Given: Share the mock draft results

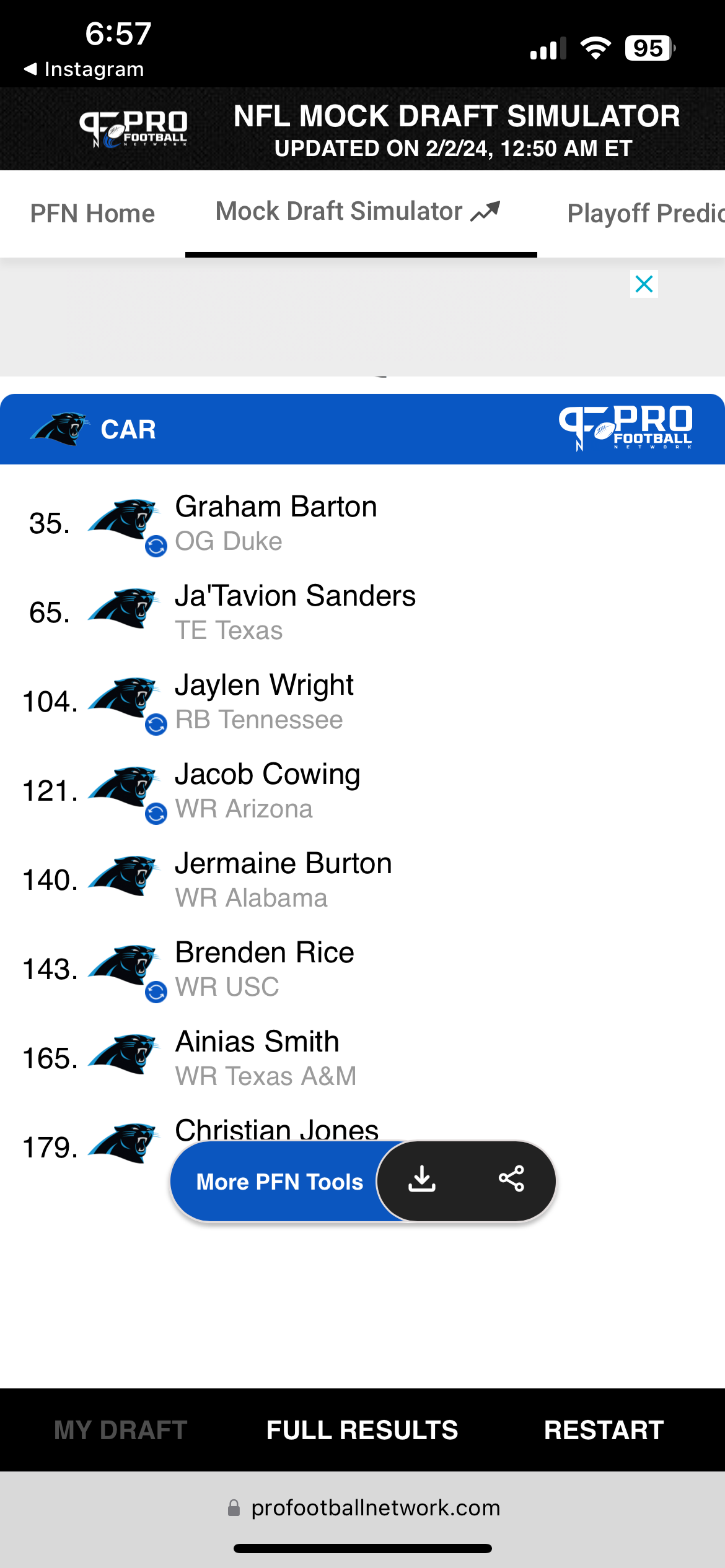Looking at the screenshot, I should (512, 1178).
